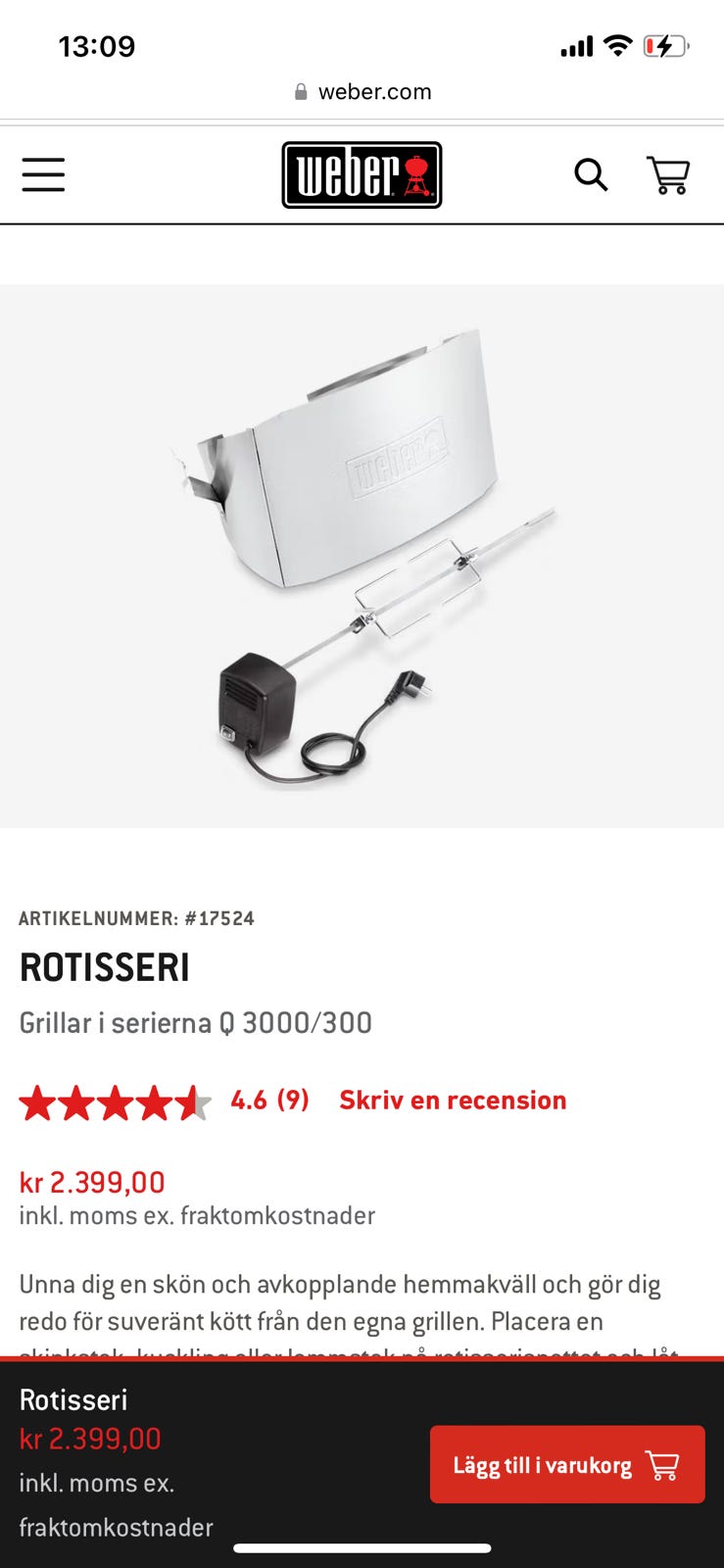The width and height of the screenshot is (724, 1568).
Task: Go to the Weber home logo
Action: 362,175
